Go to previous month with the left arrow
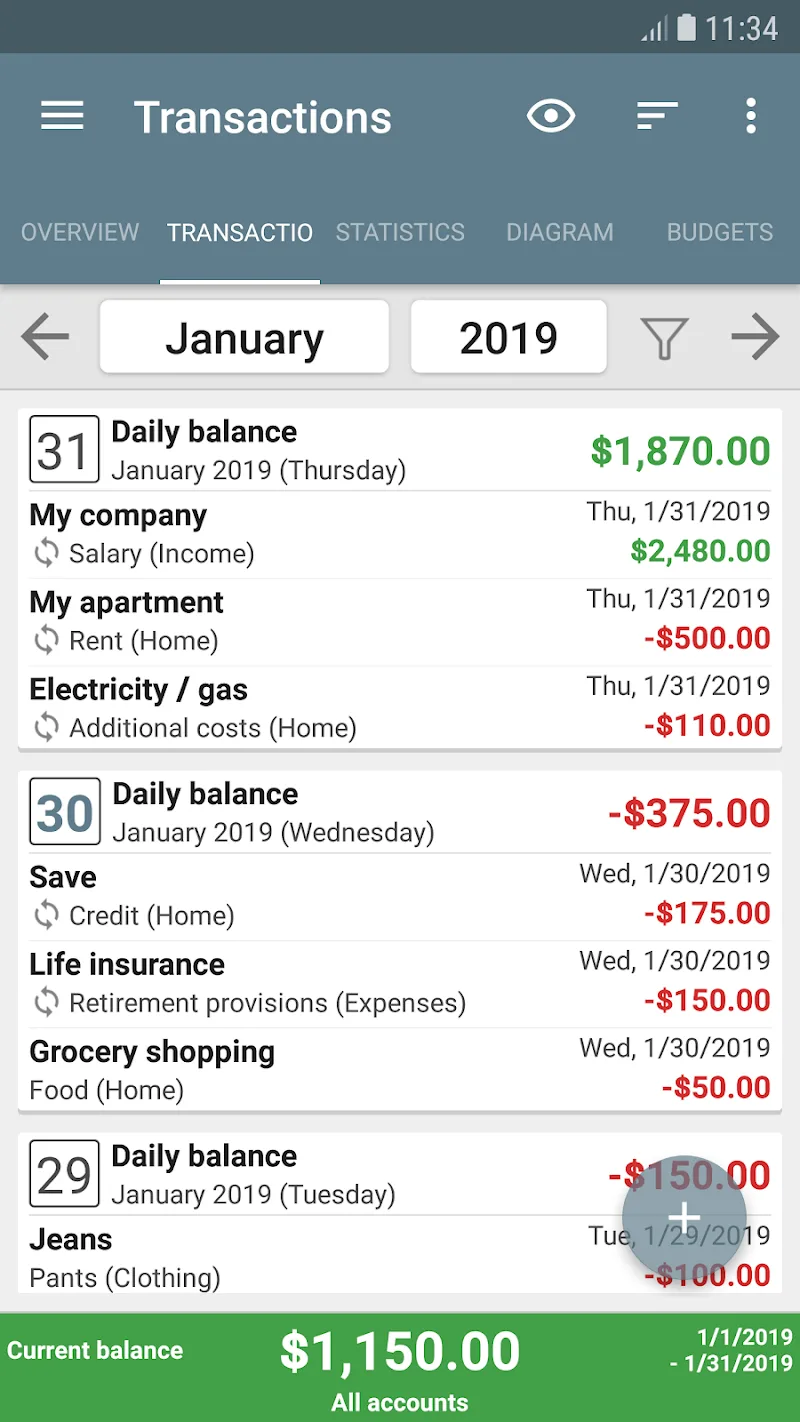This screenshot has width=800, height=1422. [45, 337]
